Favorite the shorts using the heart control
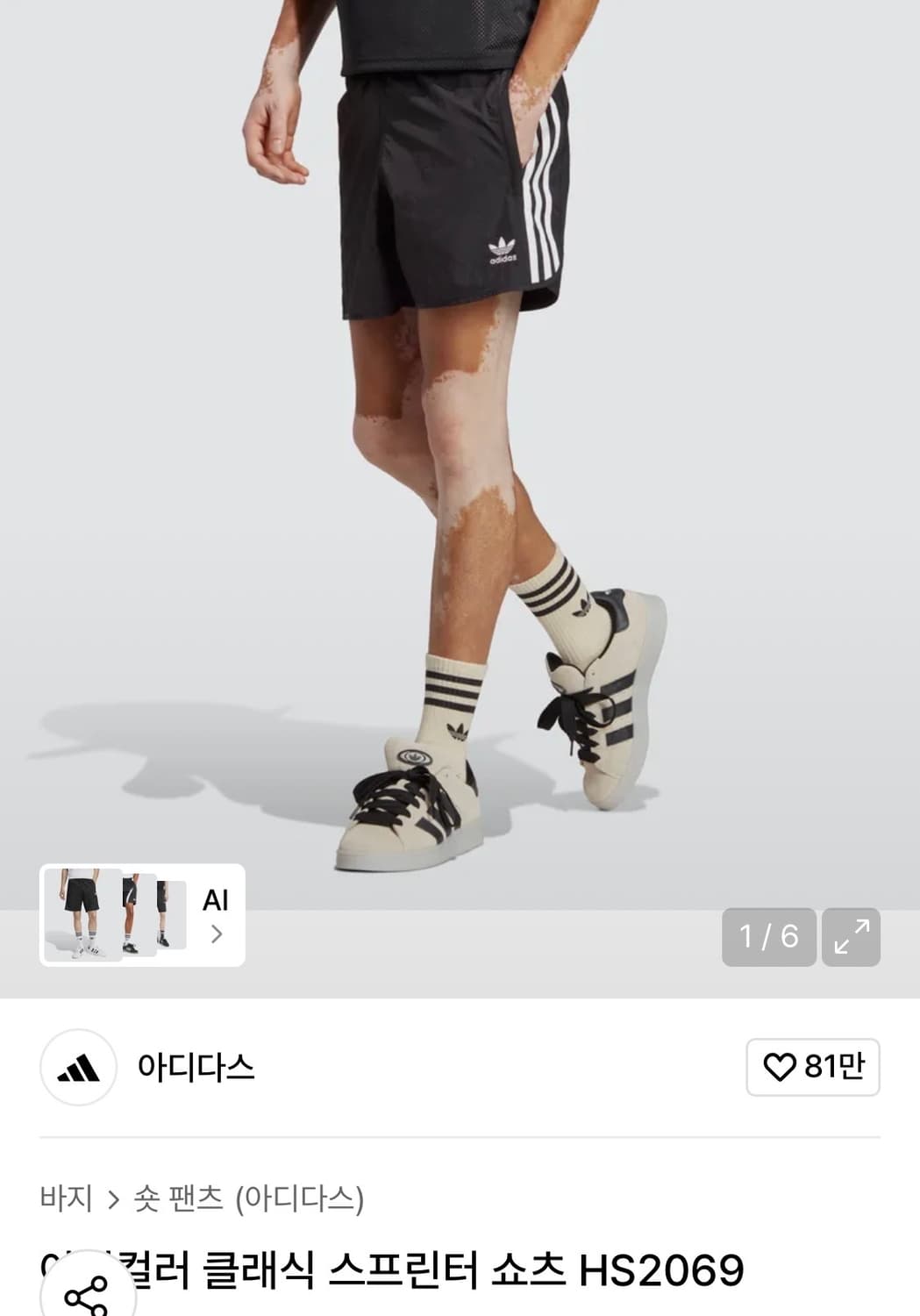920x1316 pixels. click(x=813, y=1069)
